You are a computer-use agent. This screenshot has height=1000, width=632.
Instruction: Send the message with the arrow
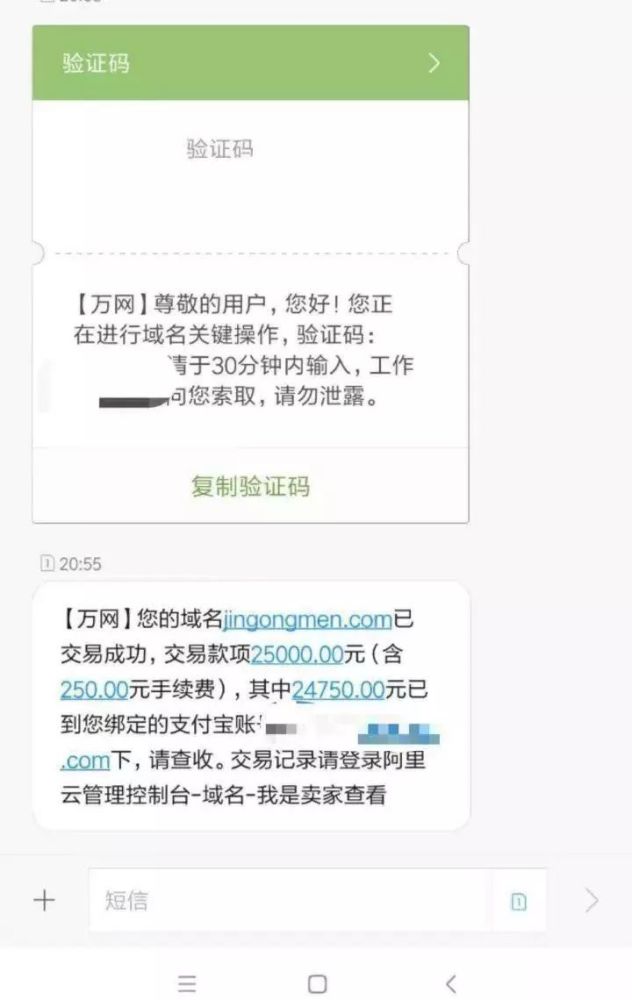[x=591, y=900]
